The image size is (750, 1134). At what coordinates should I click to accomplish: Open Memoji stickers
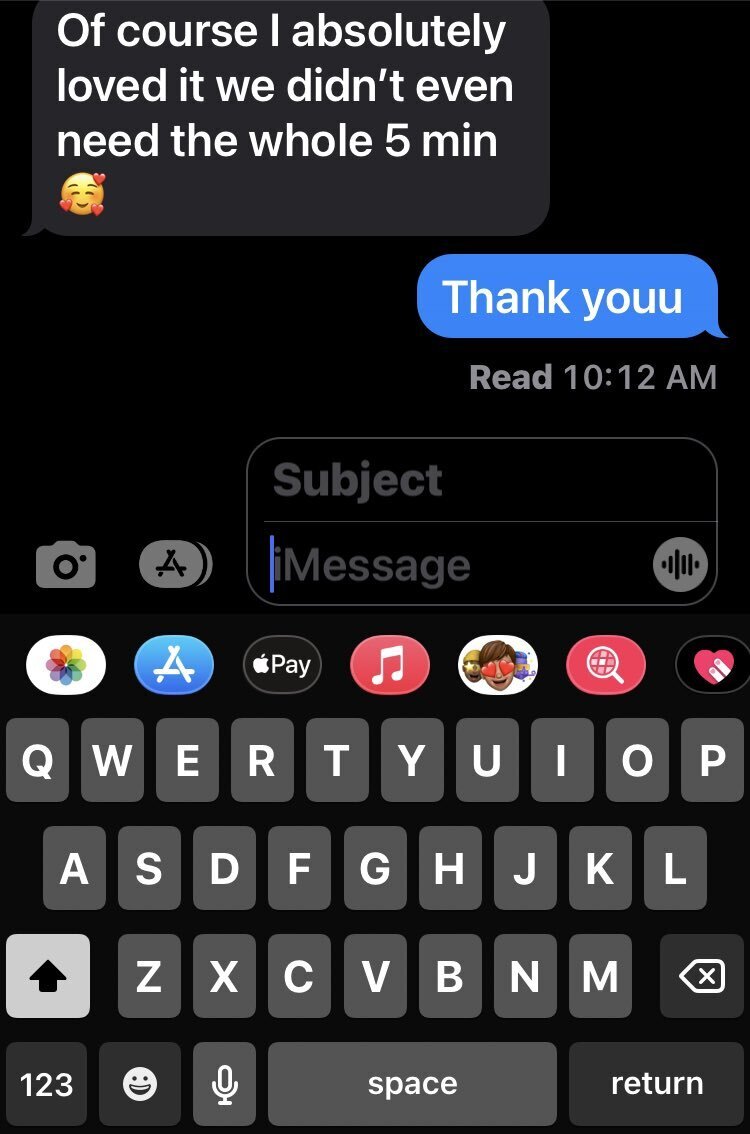click(x=498, y=665)
